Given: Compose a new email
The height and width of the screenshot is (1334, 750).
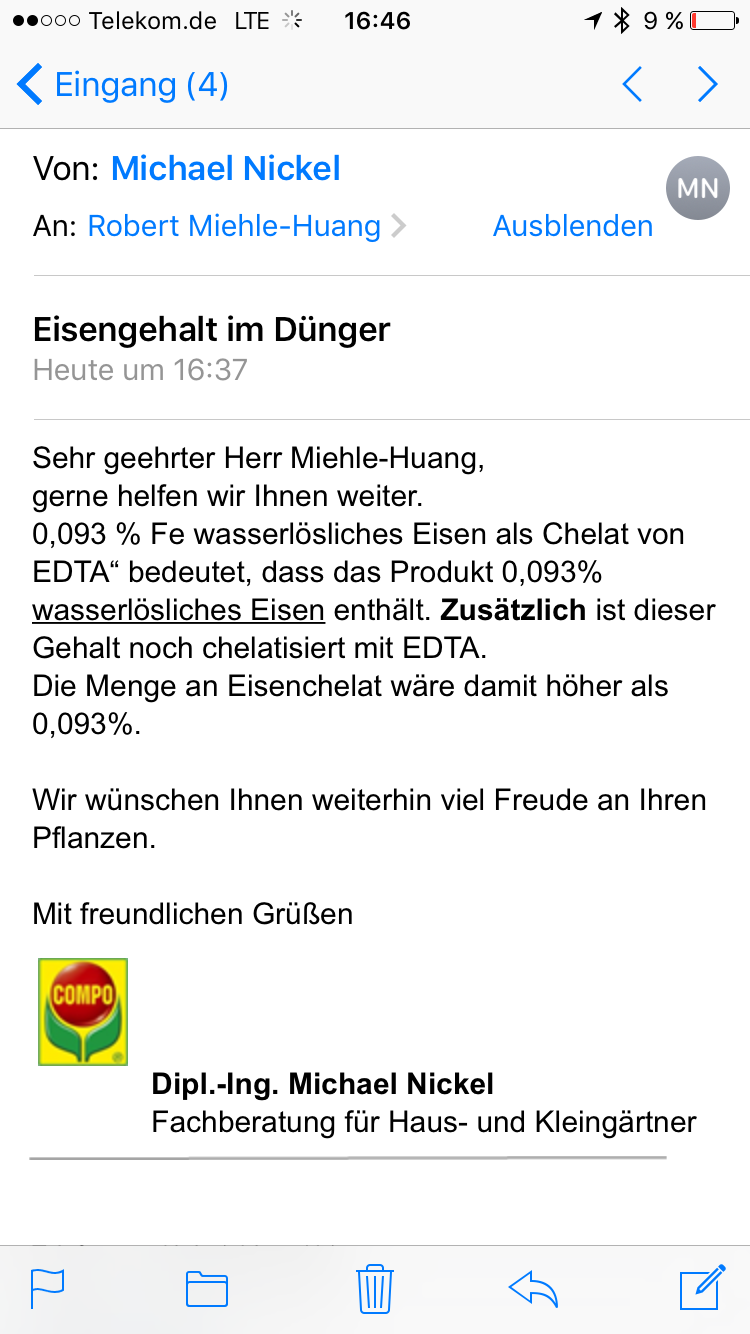Looking at the screenshot, I should 702,1287.
